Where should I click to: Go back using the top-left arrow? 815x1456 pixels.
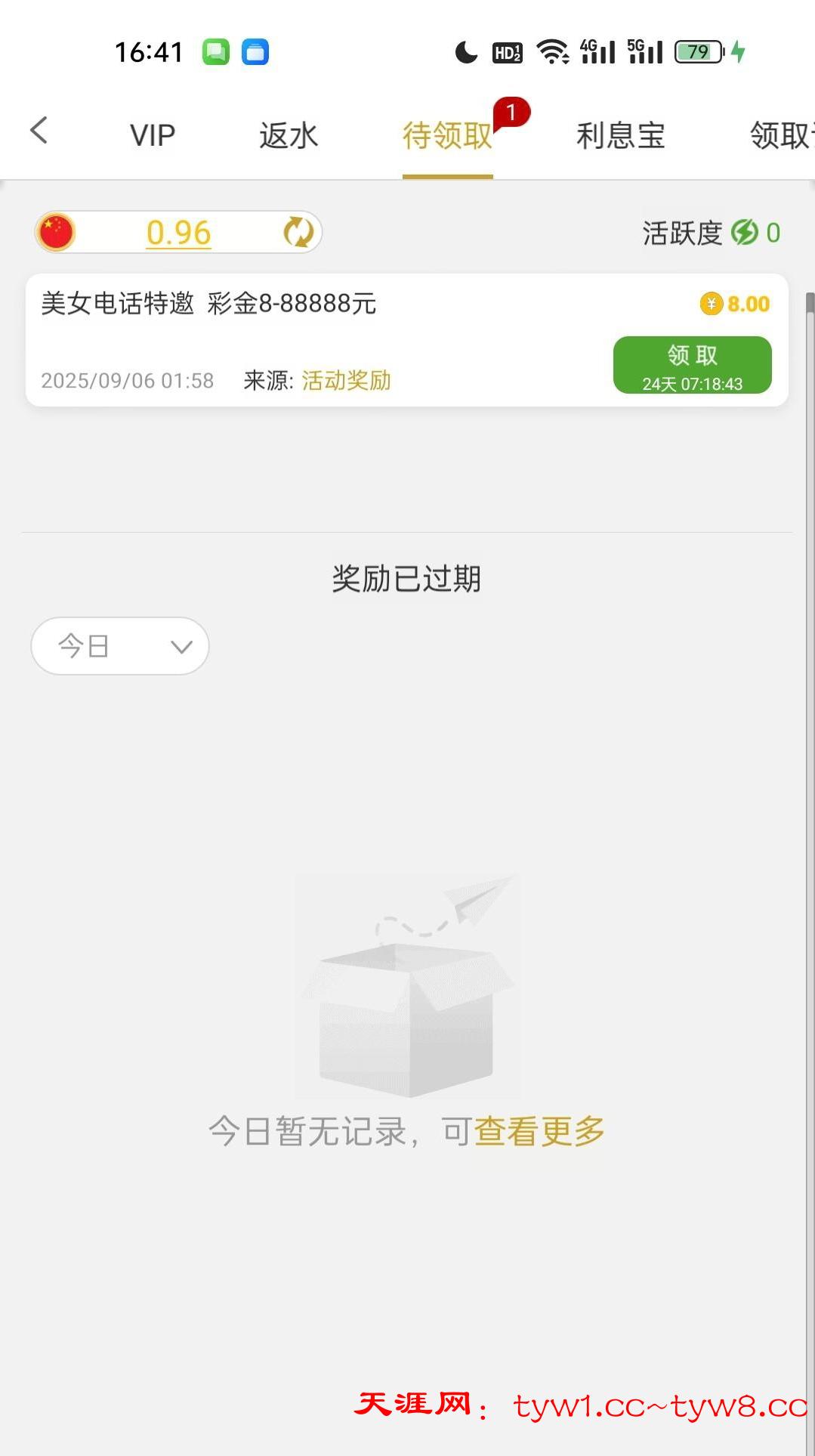click(39, 130)
